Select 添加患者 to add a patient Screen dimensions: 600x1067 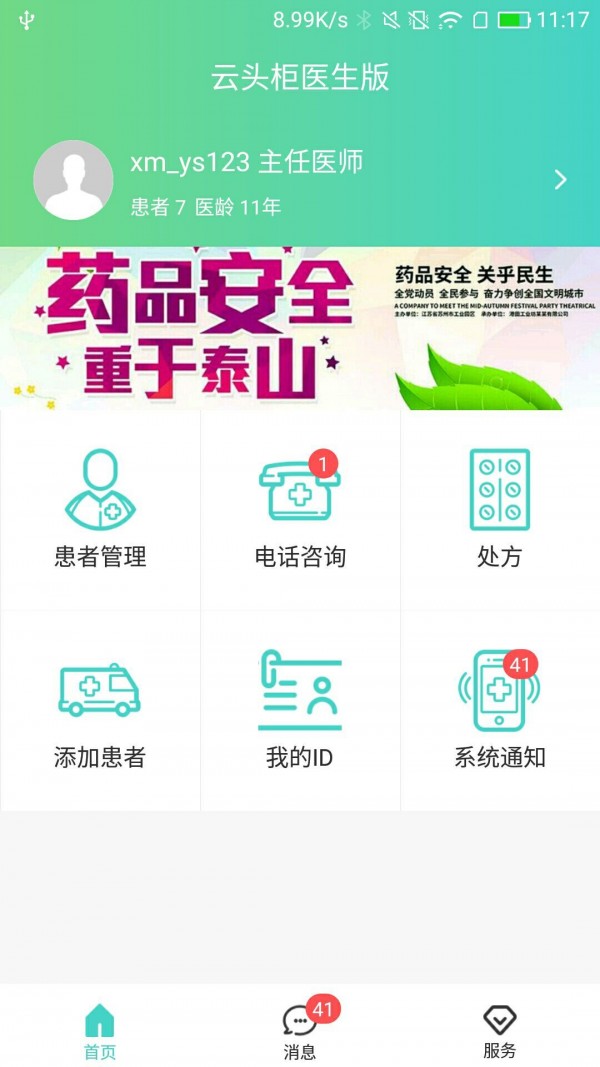pyautogui.click(x=100, y=710)
